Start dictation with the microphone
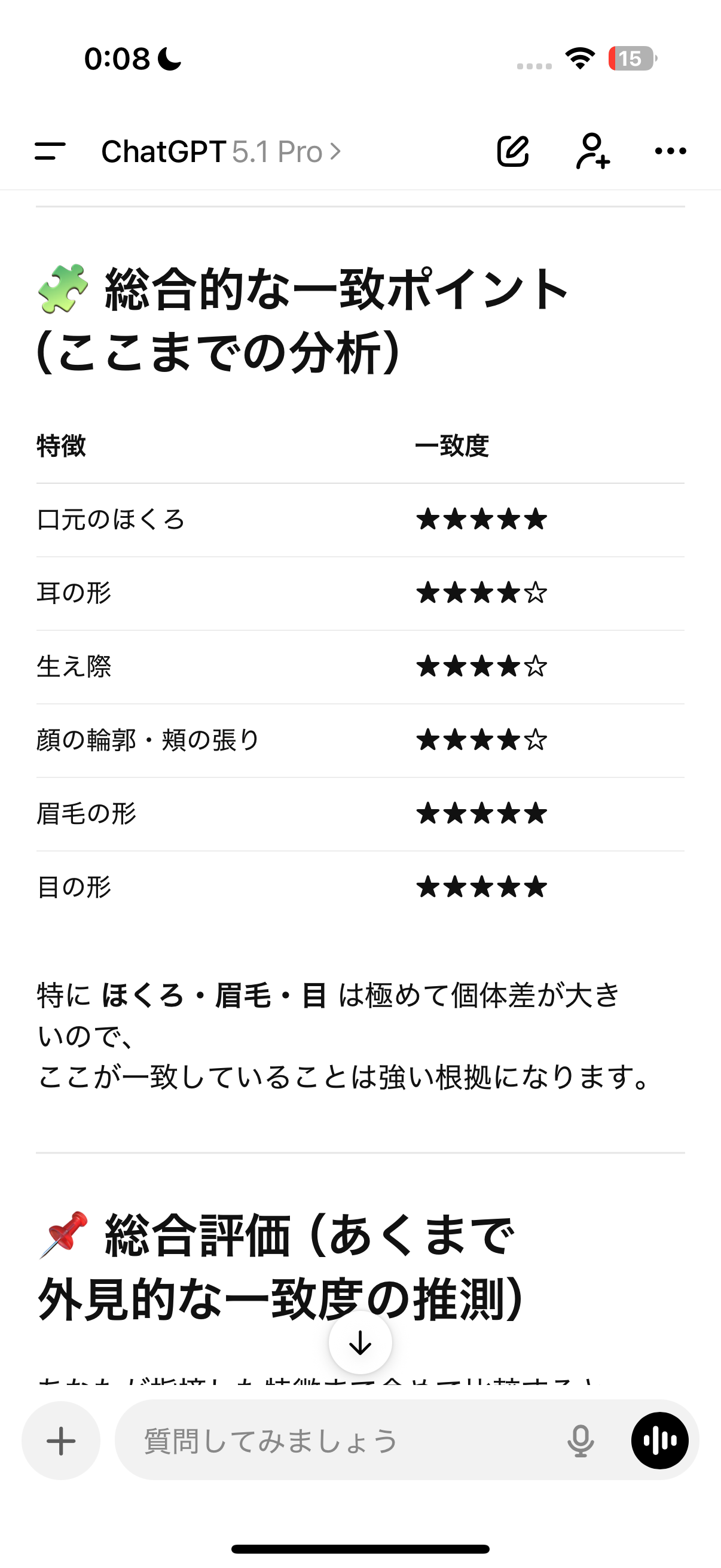Image resolution: width=721 pixels, height=1568 pixels. click(581, 1440)
